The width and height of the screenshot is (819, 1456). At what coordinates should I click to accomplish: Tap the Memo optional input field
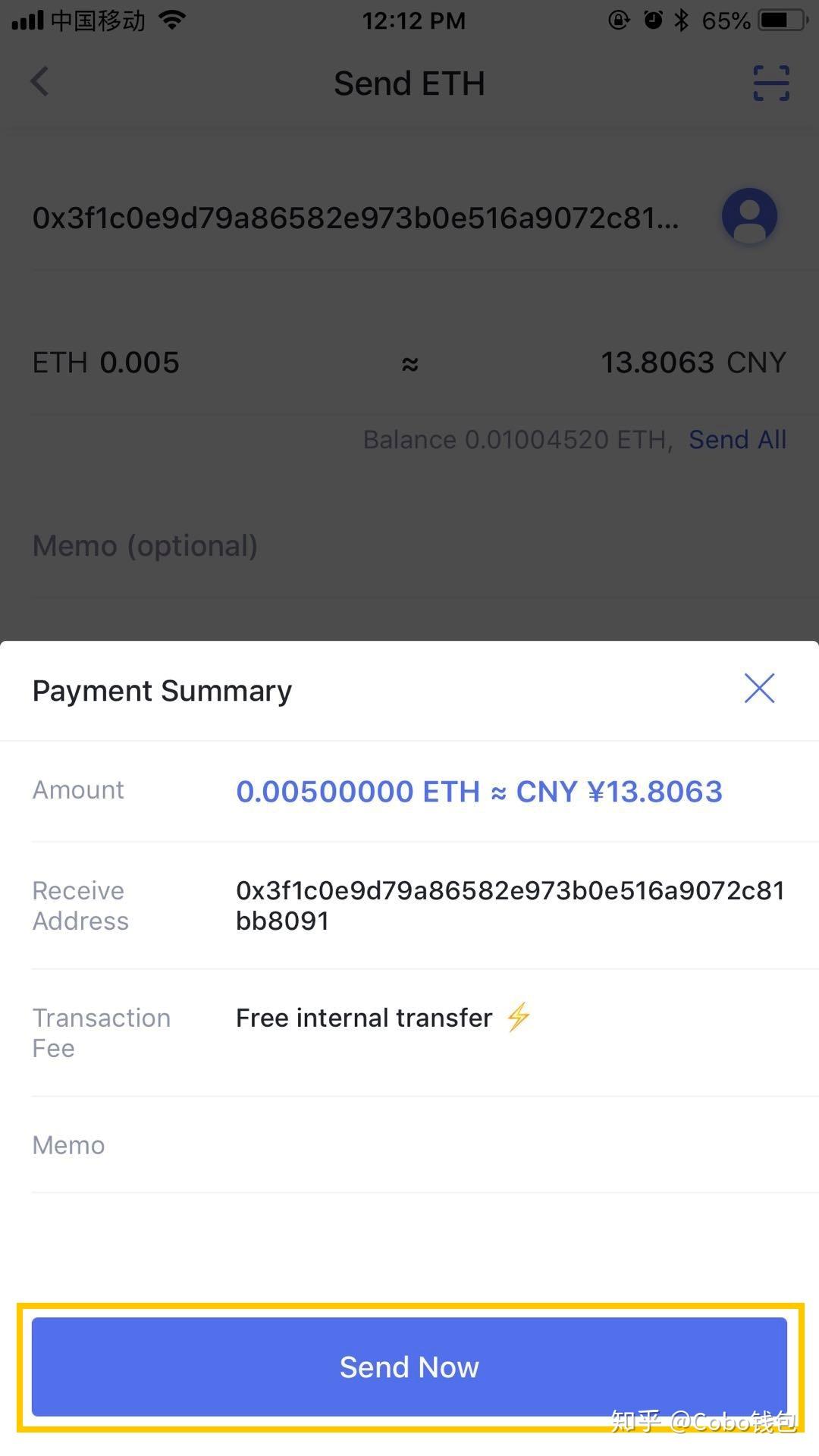click(145, 545)
